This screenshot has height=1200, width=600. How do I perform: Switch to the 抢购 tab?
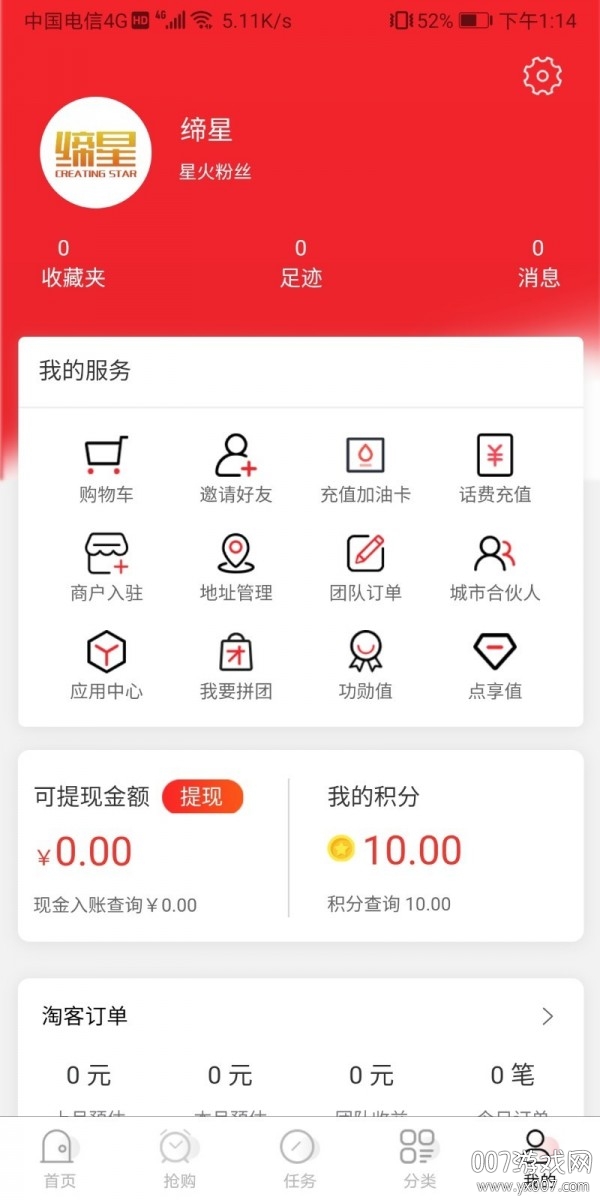click(180, 1158)
